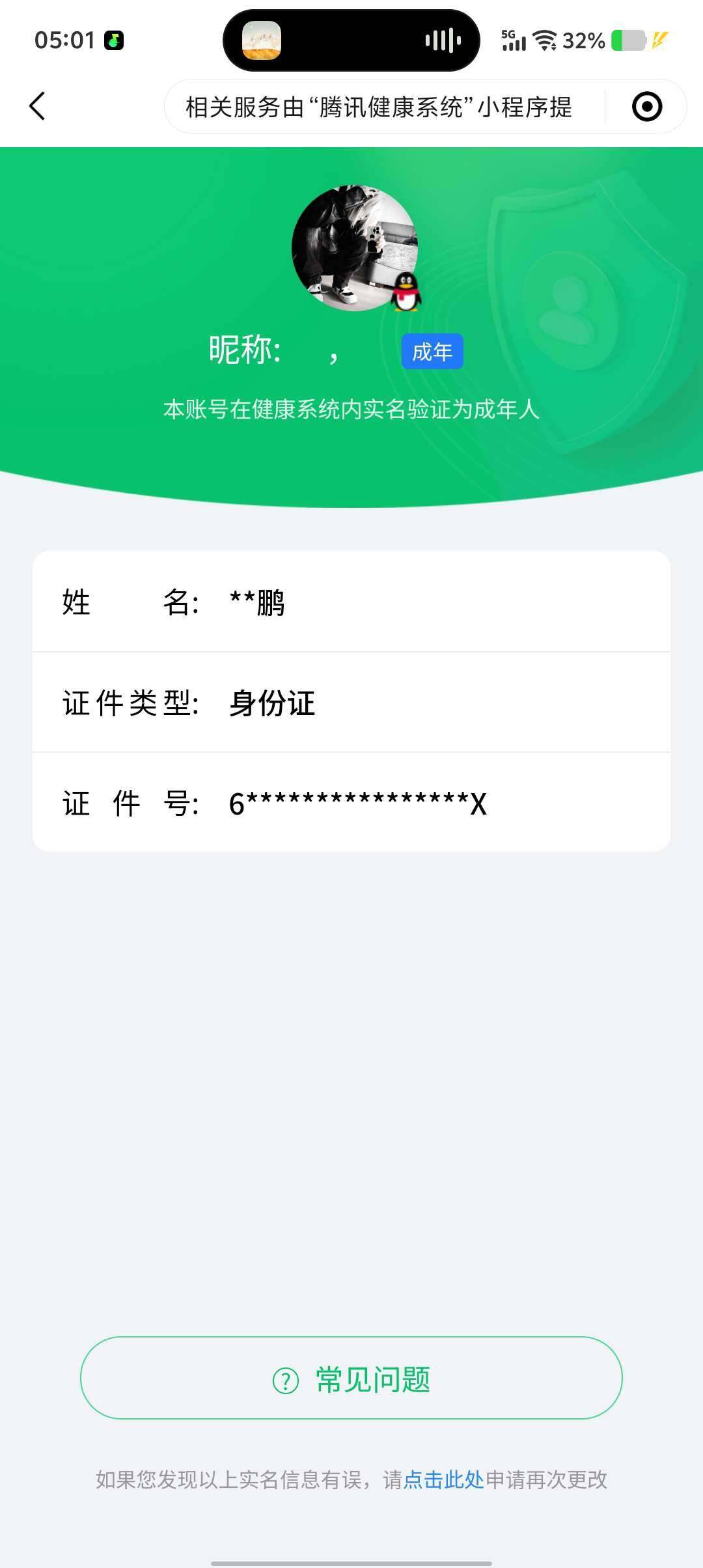Image resolution: width=703 pixels, height=1568 pixels.
Task: Select the 腾讯健康系统 title bar text
Action: [378, 105]
